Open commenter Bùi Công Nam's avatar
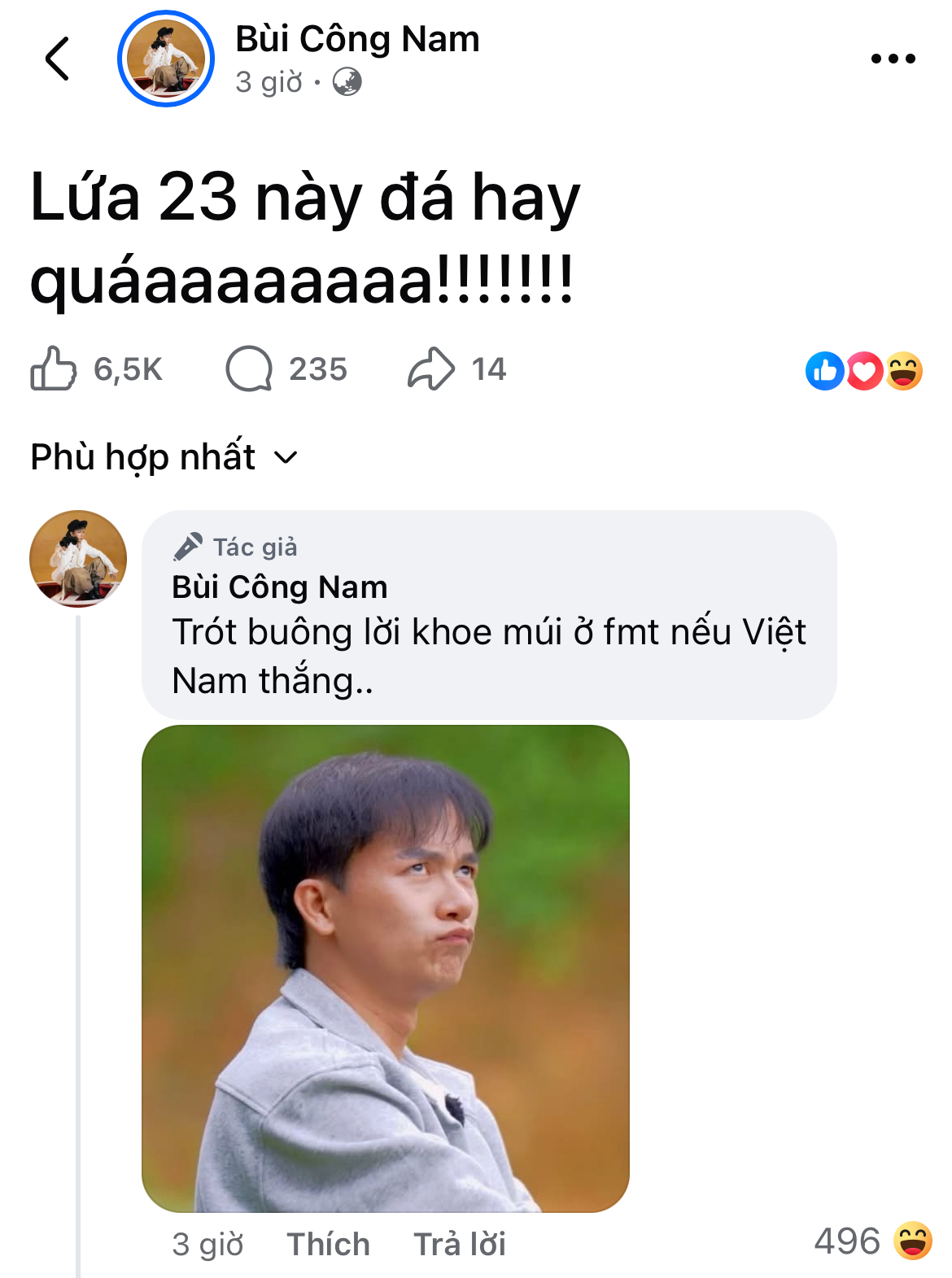Screen dimensions: 952x1278 click(x=78, y=559)
